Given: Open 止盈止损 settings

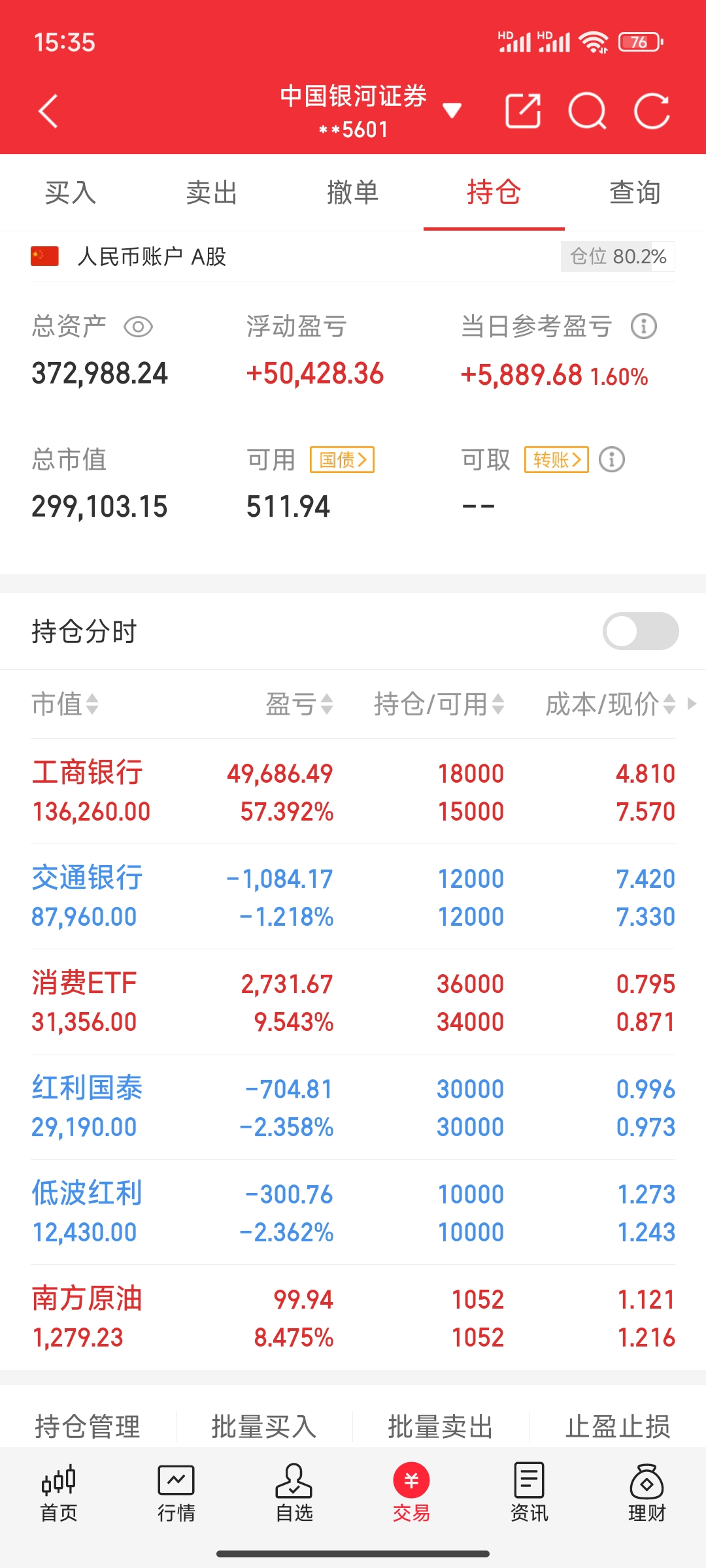Looking at the screenshot, I should (618, 1427).
